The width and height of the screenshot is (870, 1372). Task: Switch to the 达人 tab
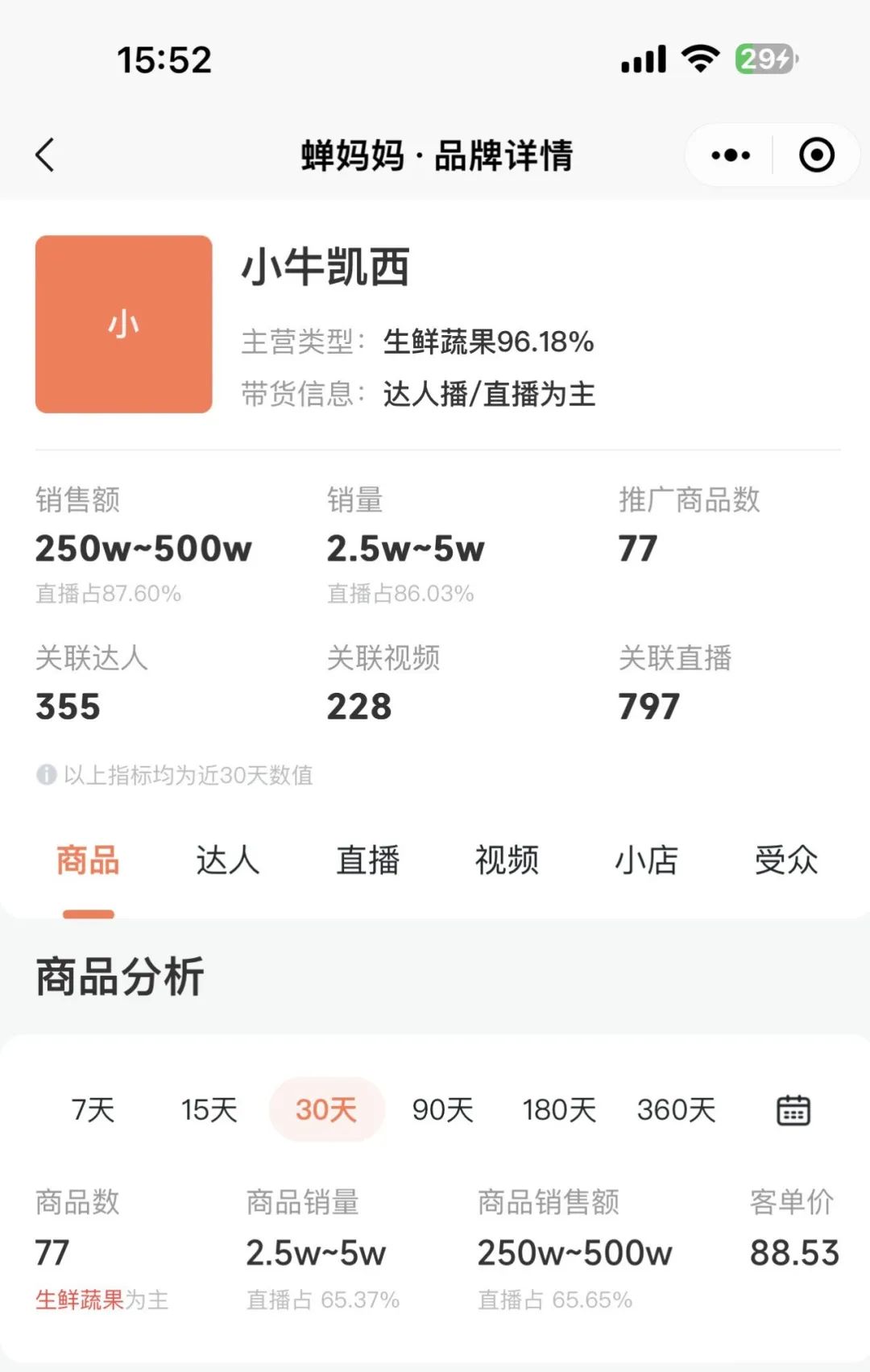(228, 860)
